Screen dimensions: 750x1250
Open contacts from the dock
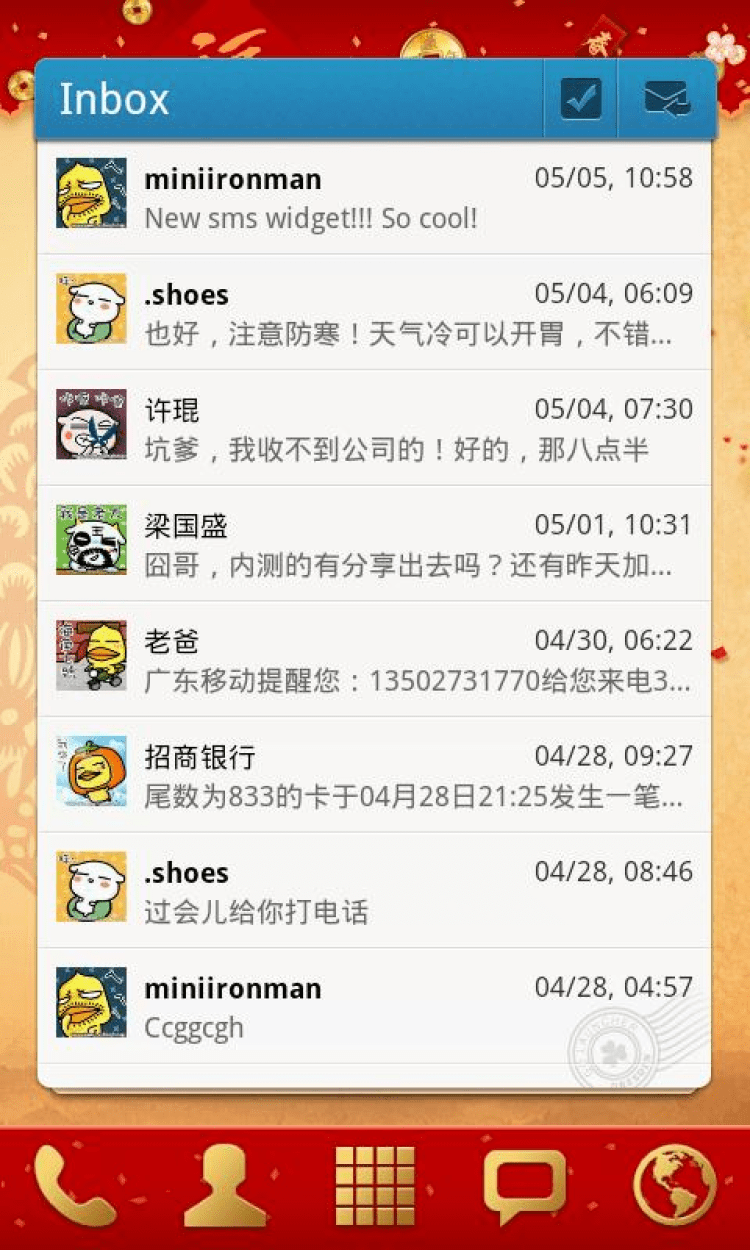tap(225, 1186)
